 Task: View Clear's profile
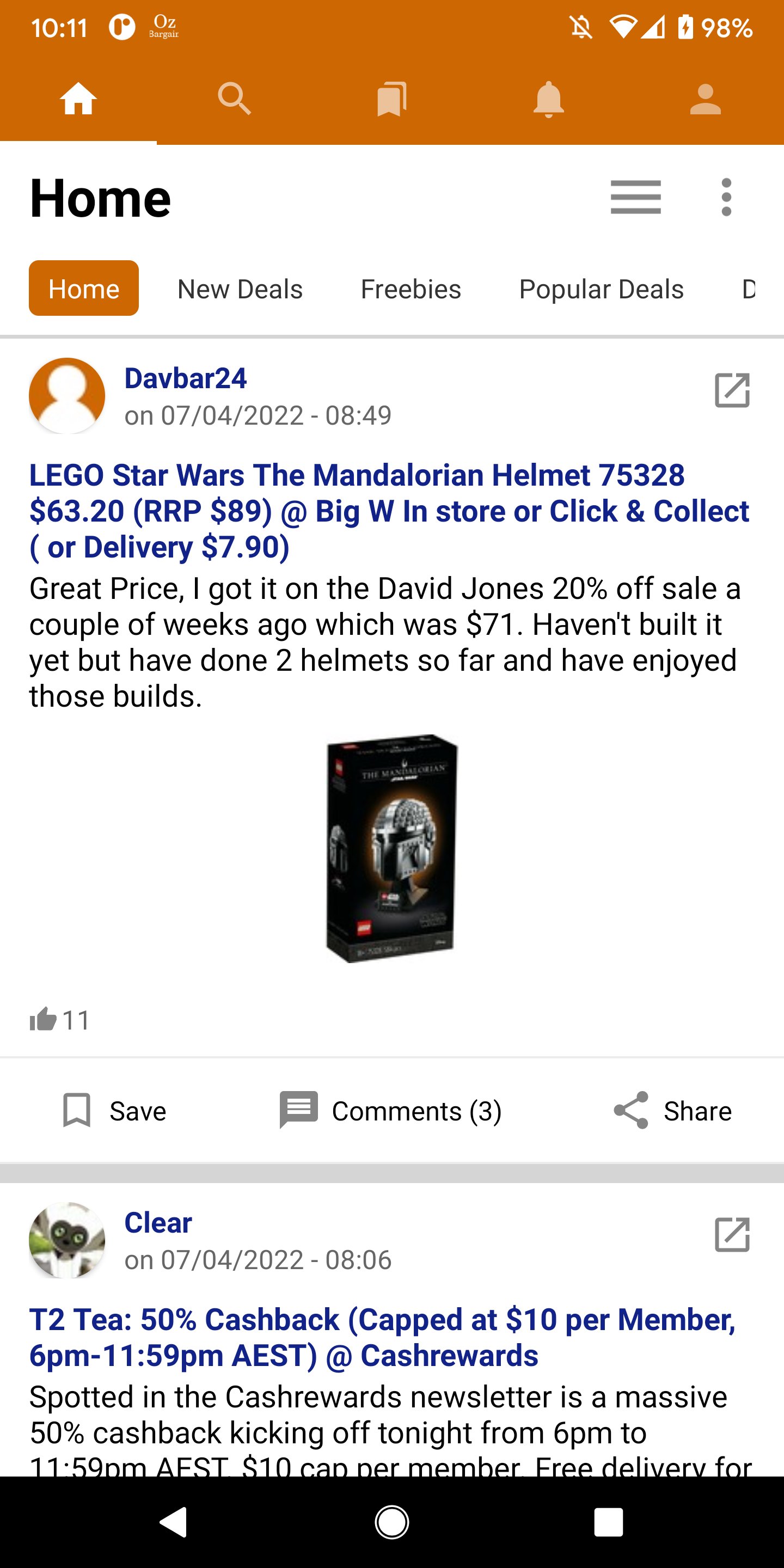[158, 1222]
